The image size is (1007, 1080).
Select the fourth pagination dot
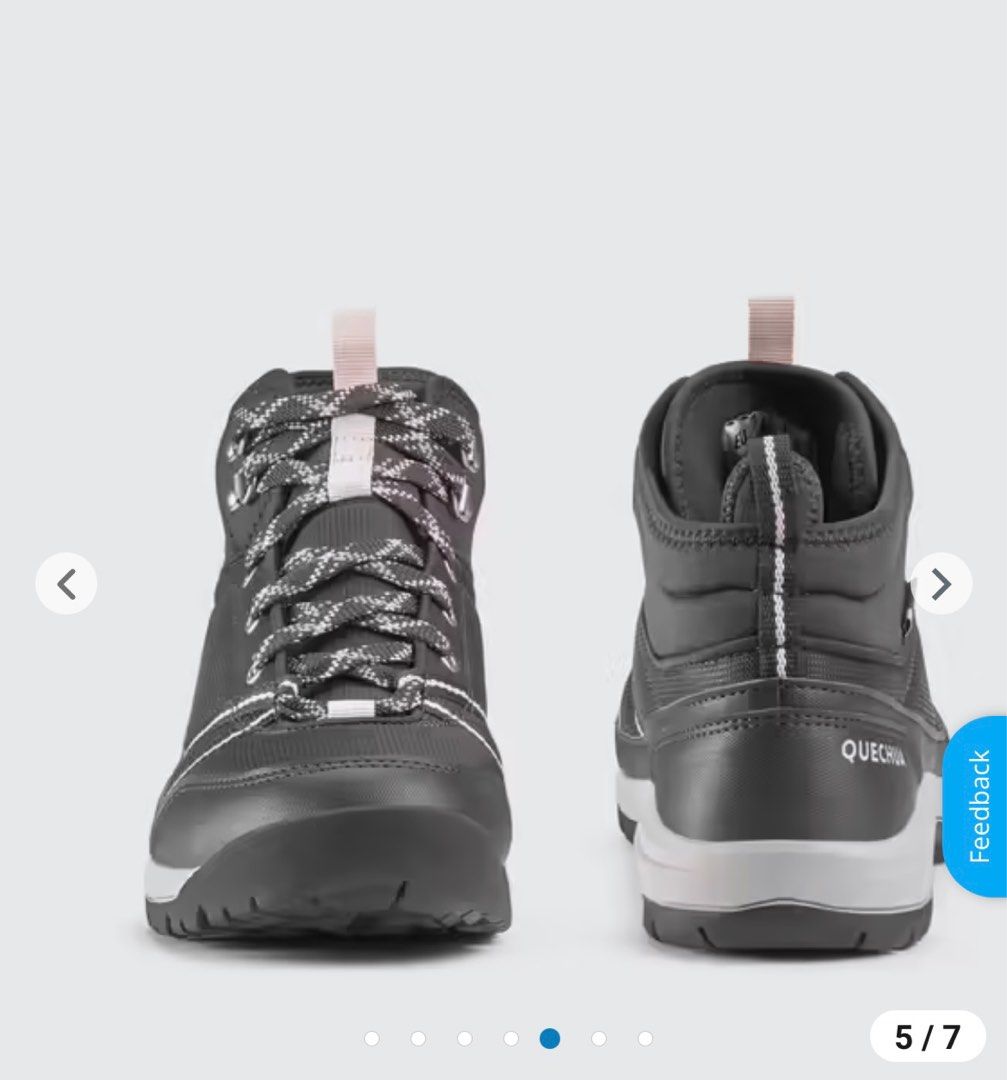pos(510,1038)
